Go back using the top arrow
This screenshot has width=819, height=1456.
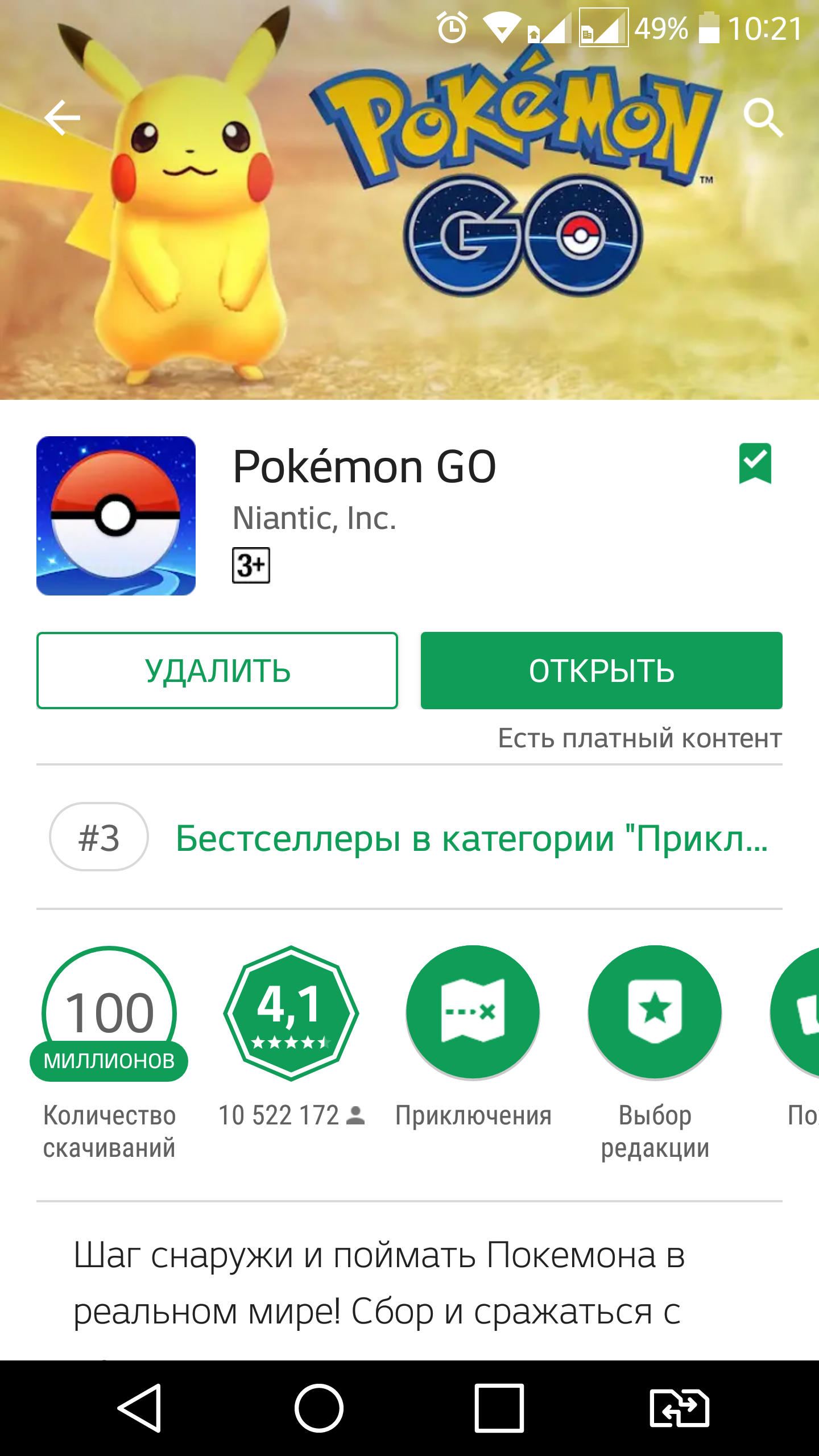(x=63, y=118)
